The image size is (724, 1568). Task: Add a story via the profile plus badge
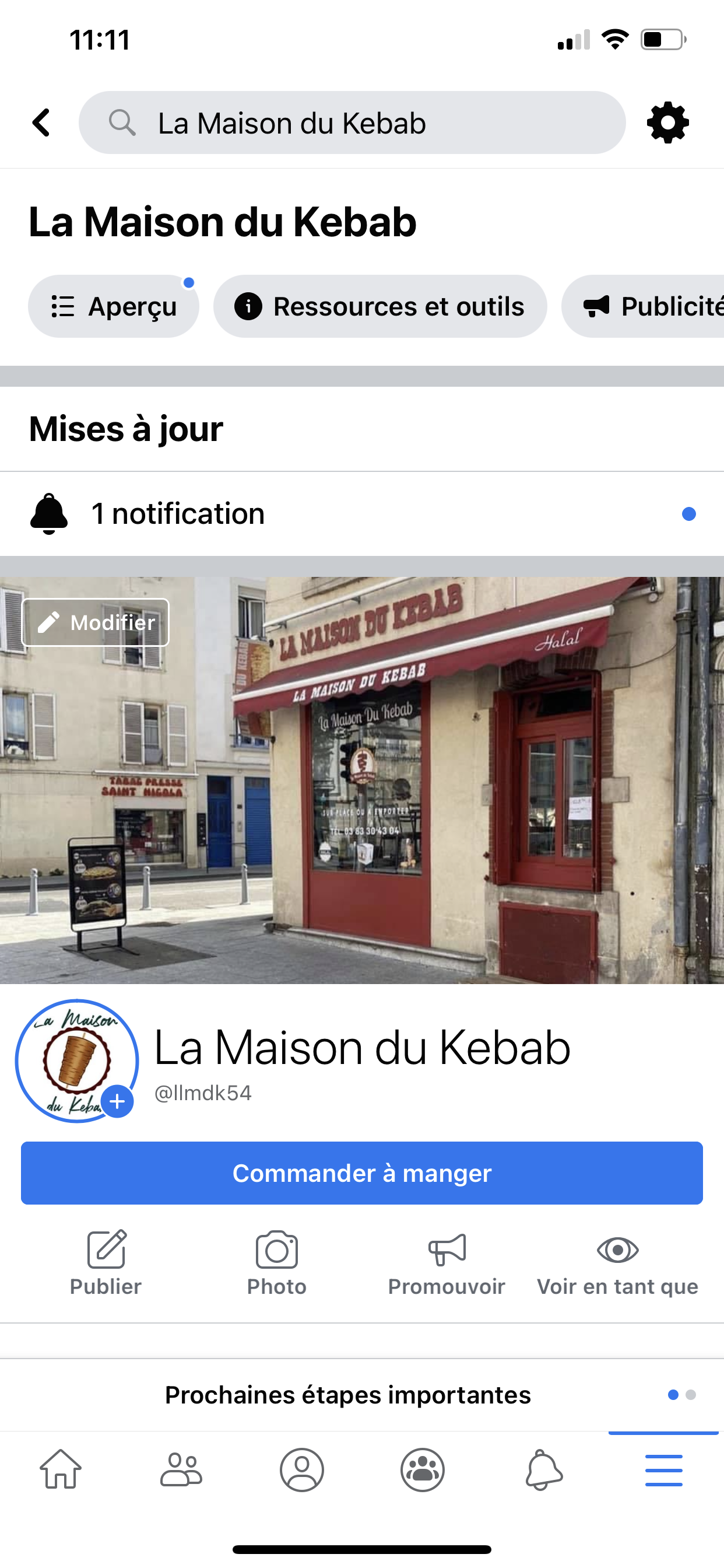117,1101
